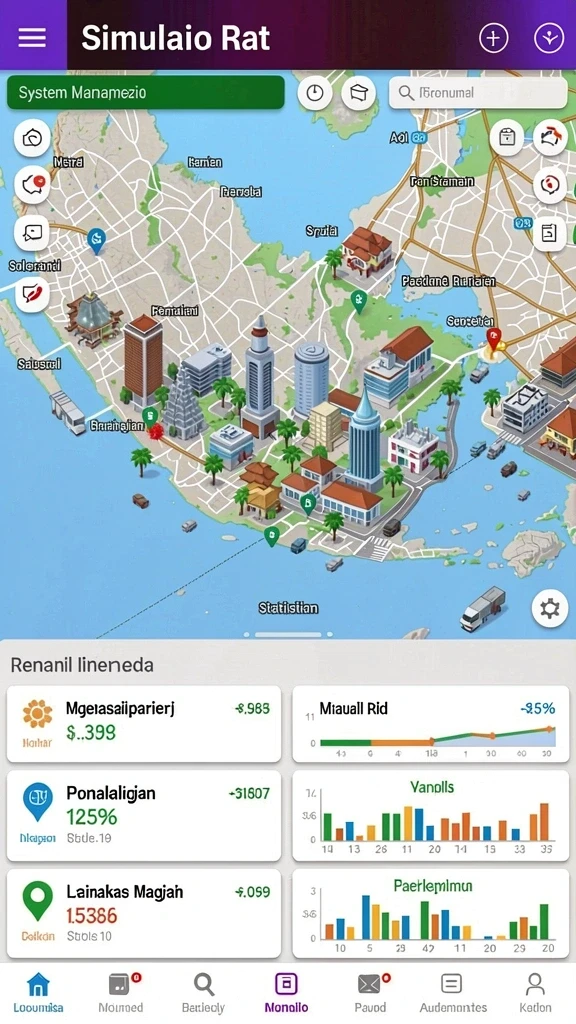Switch to the Nioimoed tab
Image resolution: width=576 pixels, height=1024 pixels.
121,992
